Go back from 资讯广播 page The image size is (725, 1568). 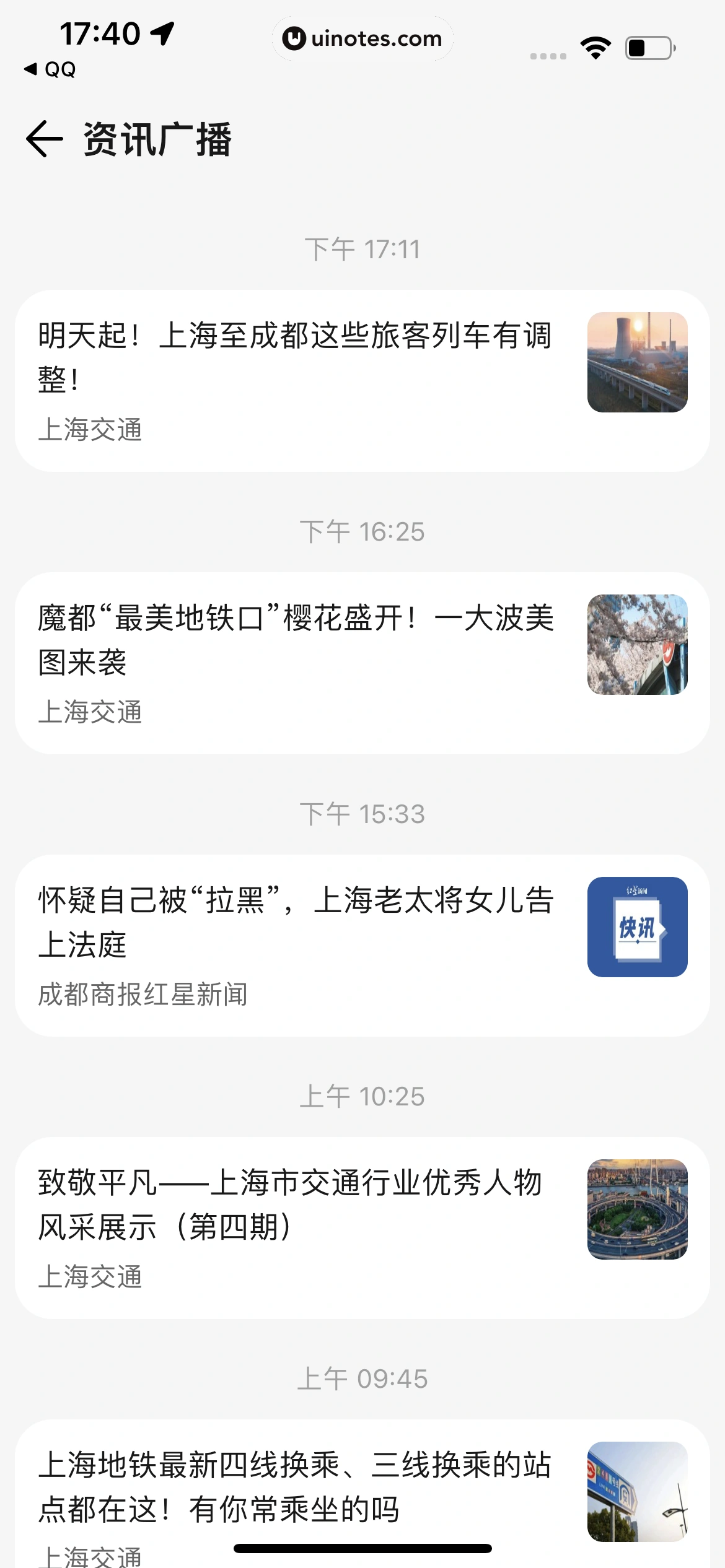coord(44,139)
